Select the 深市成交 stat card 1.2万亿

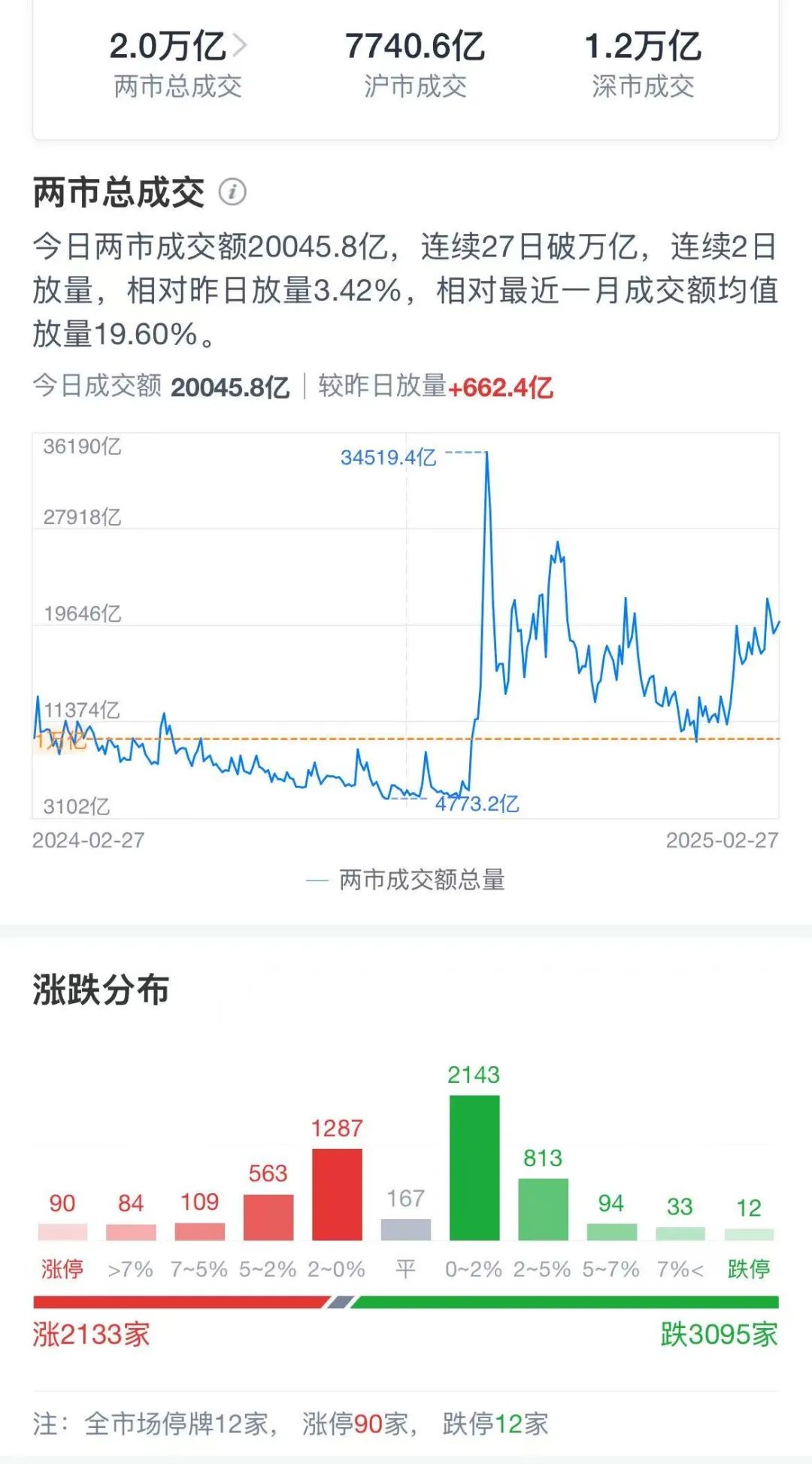[x=645, y=64]
